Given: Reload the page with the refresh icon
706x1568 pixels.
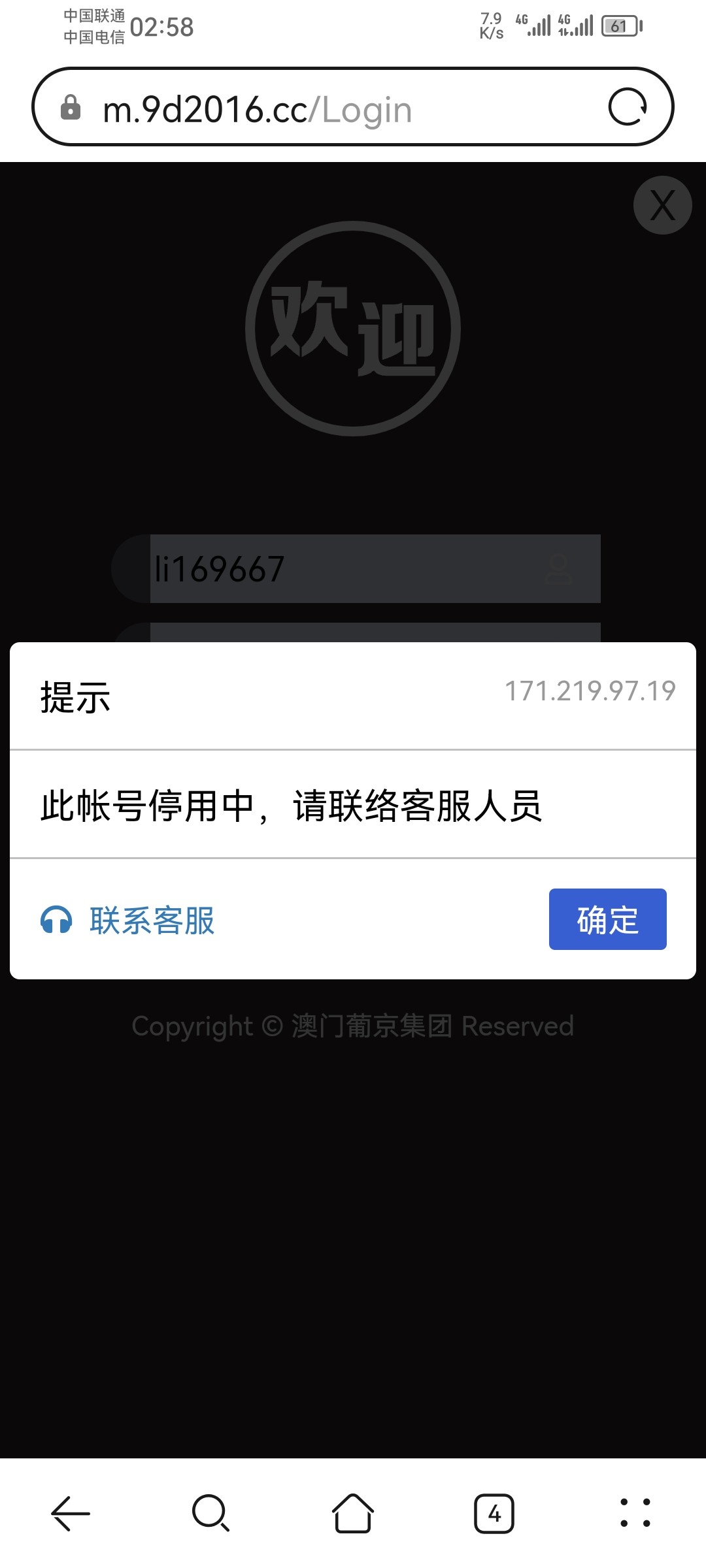Looking at the screenshot, I should point(628,106).
